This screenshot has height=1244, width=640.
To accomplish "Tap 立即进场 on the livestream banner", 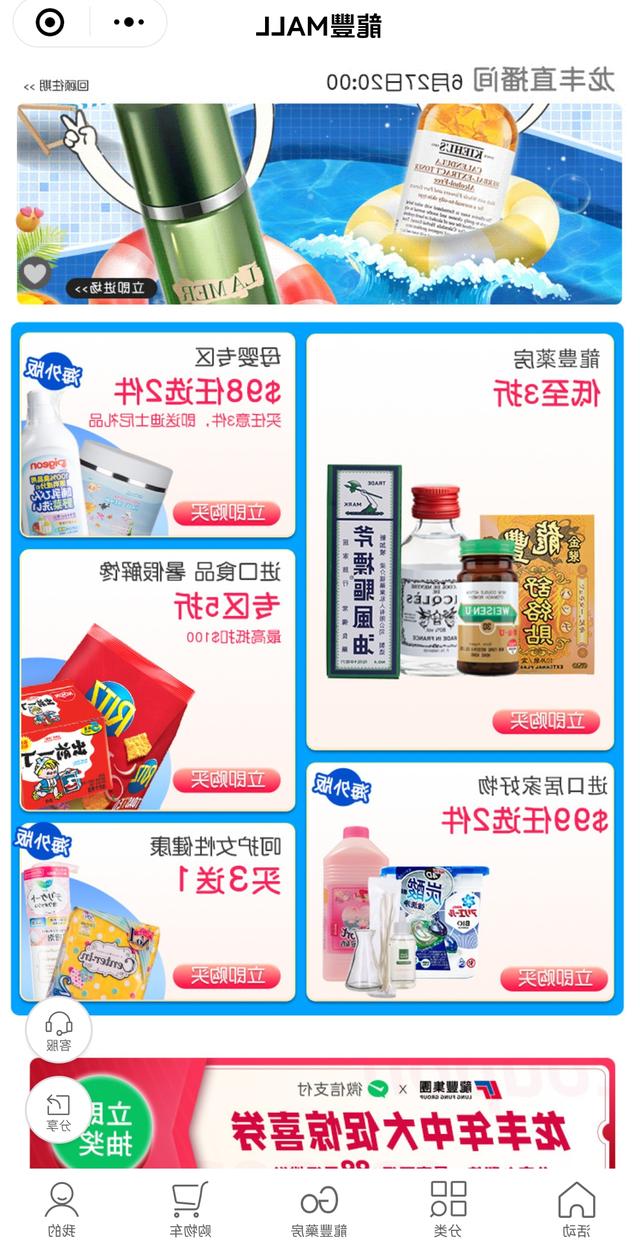I will 112,288.
